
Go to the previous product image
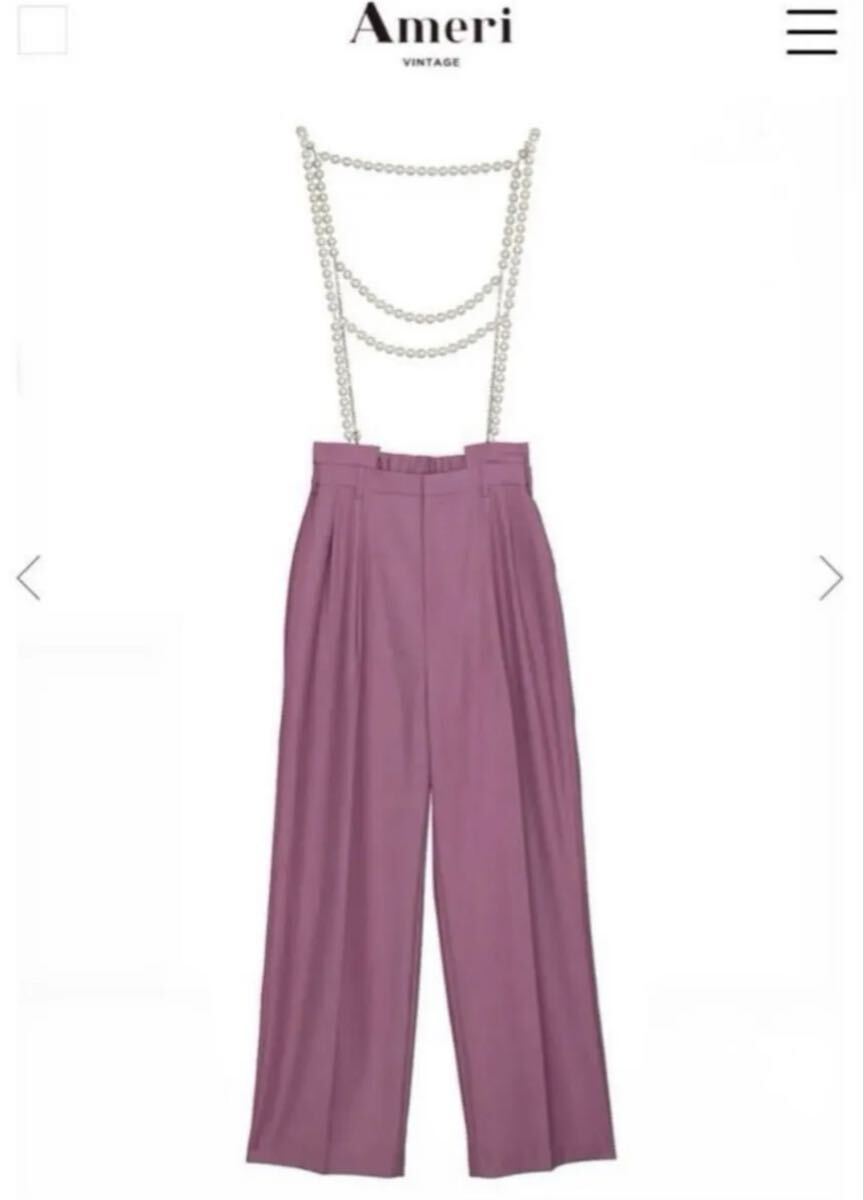click(x=29, y=577)
